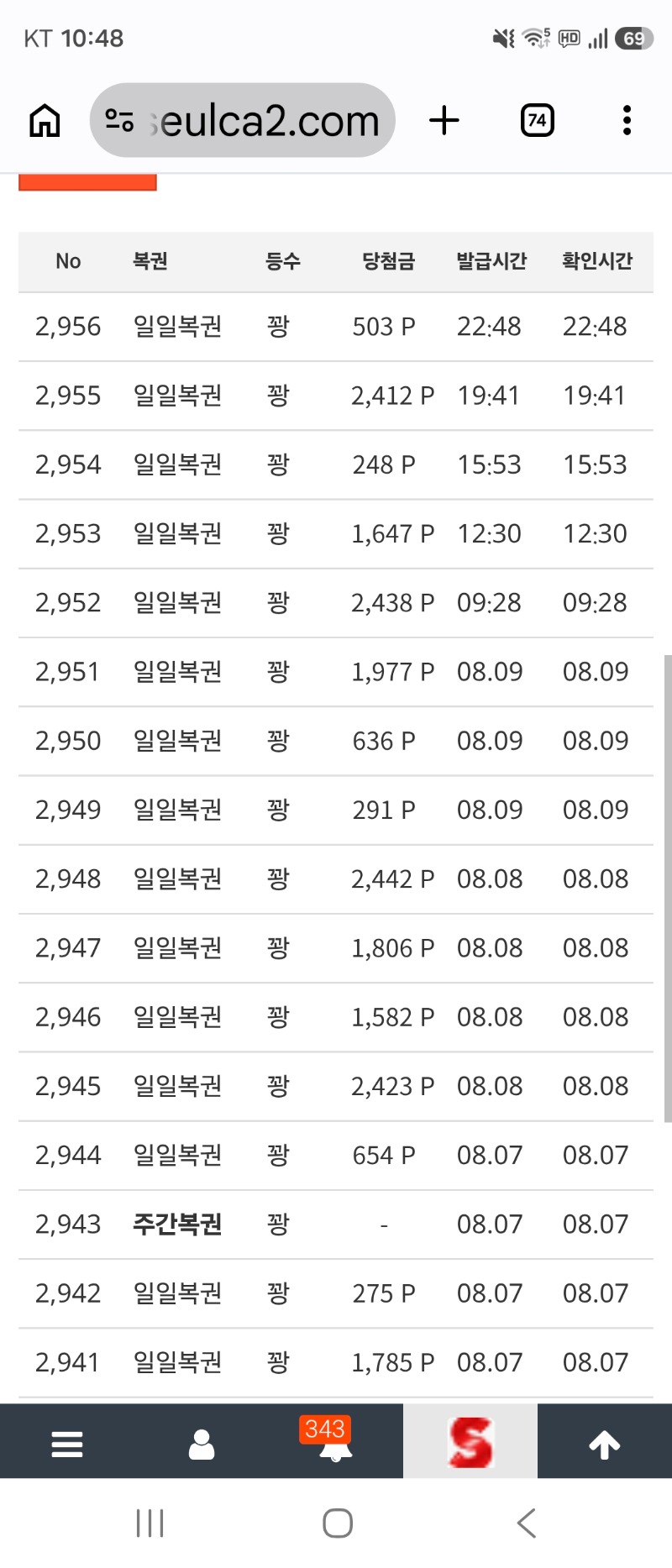Viewport: 672px width, 1568px height.
Task: Open the notifications bell with 343 badge
Action: (336, 1441)
